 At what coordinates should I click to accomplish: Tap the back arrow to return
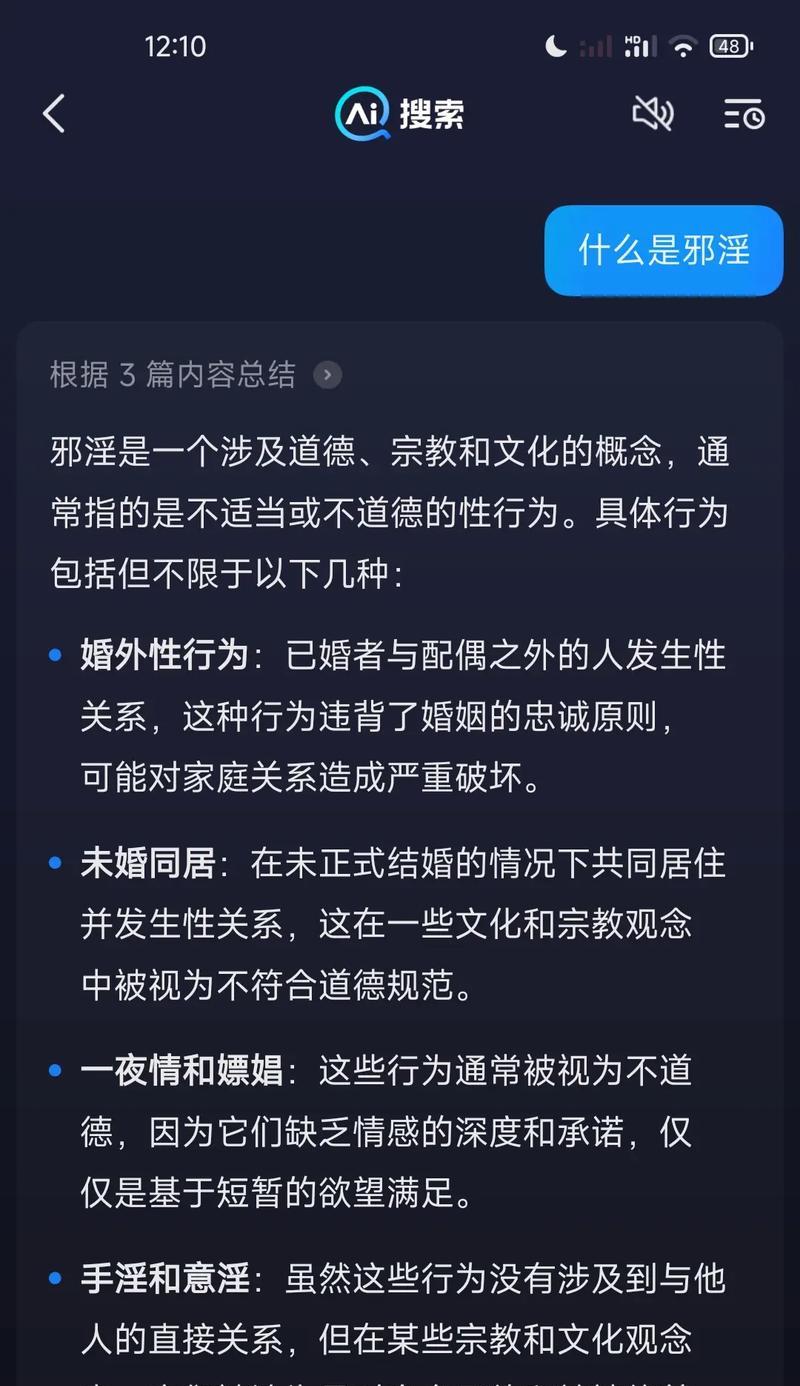[x=53, y=114]
